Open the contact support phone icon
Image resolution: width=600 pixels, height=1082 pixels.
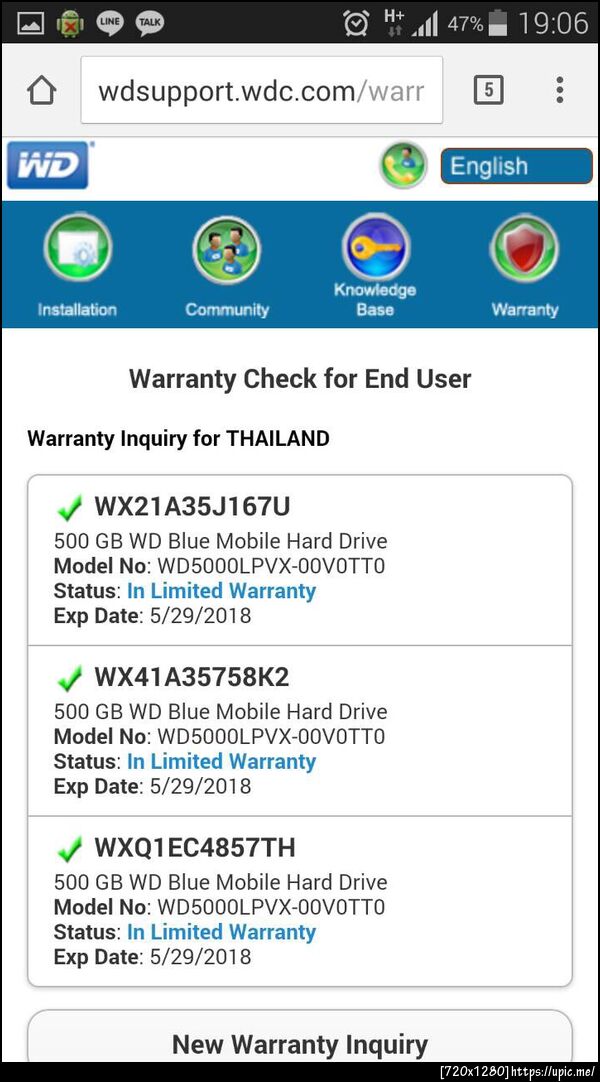coord(403,166)
